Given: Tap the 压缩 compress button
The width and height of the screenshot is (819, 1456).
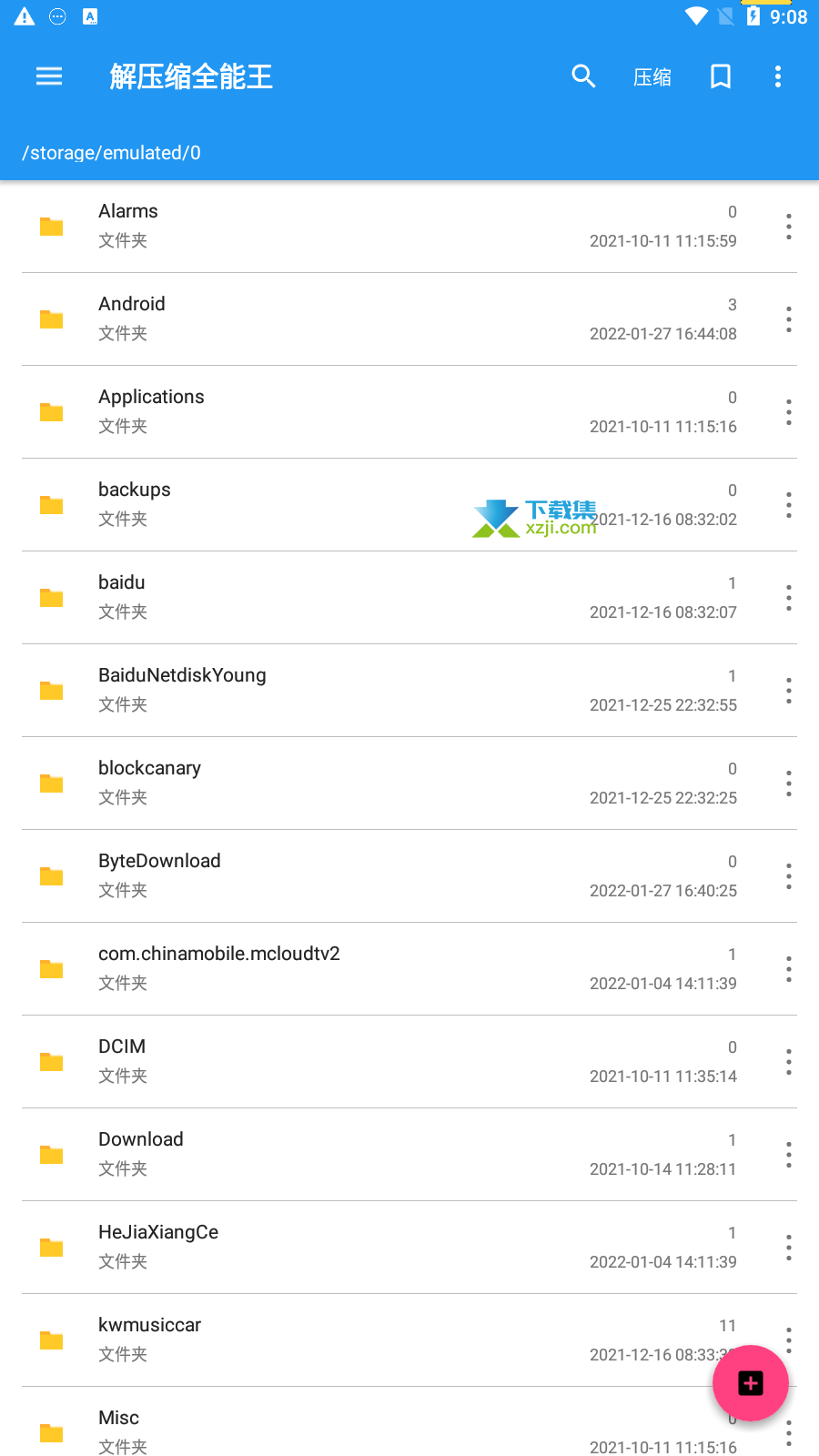Looking at the screenshot, I should click(x=652, y=77).
